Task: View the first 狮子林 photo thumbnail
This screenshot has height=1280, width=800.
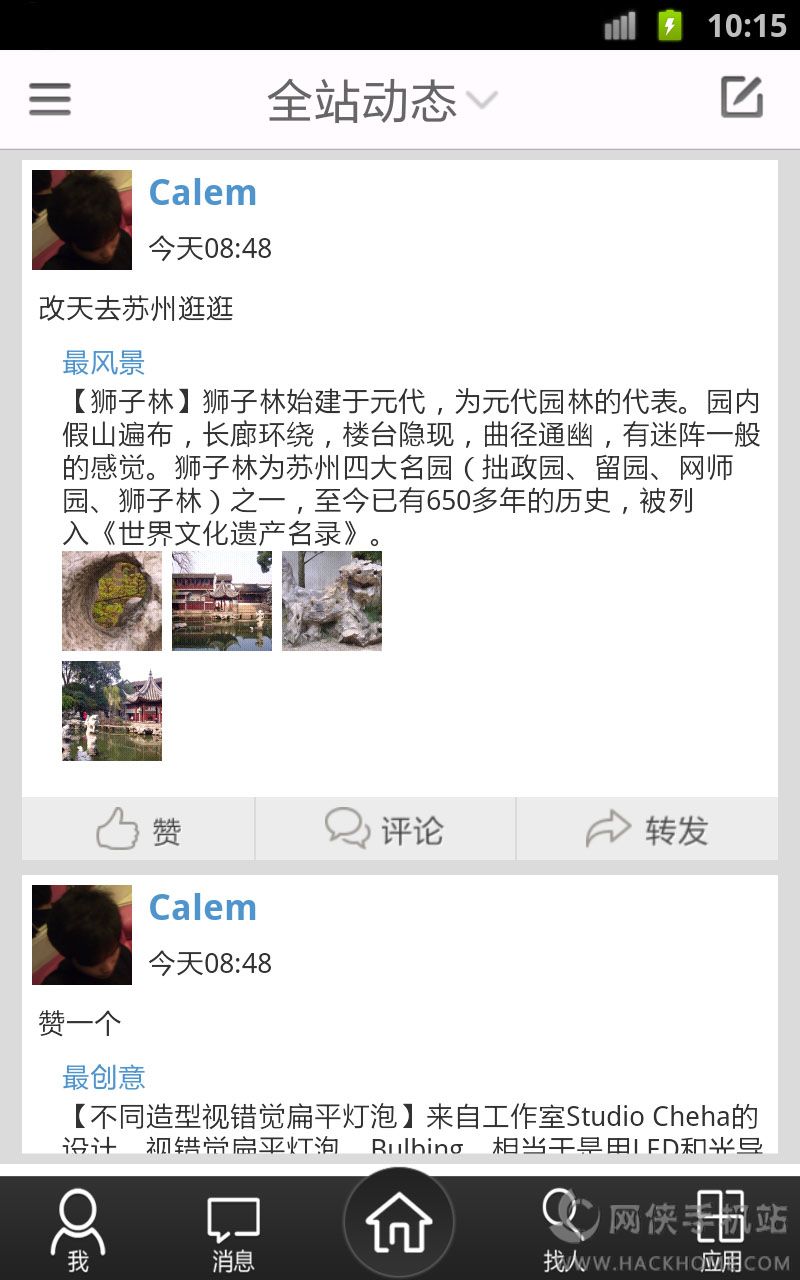Action: pos(112,601)
